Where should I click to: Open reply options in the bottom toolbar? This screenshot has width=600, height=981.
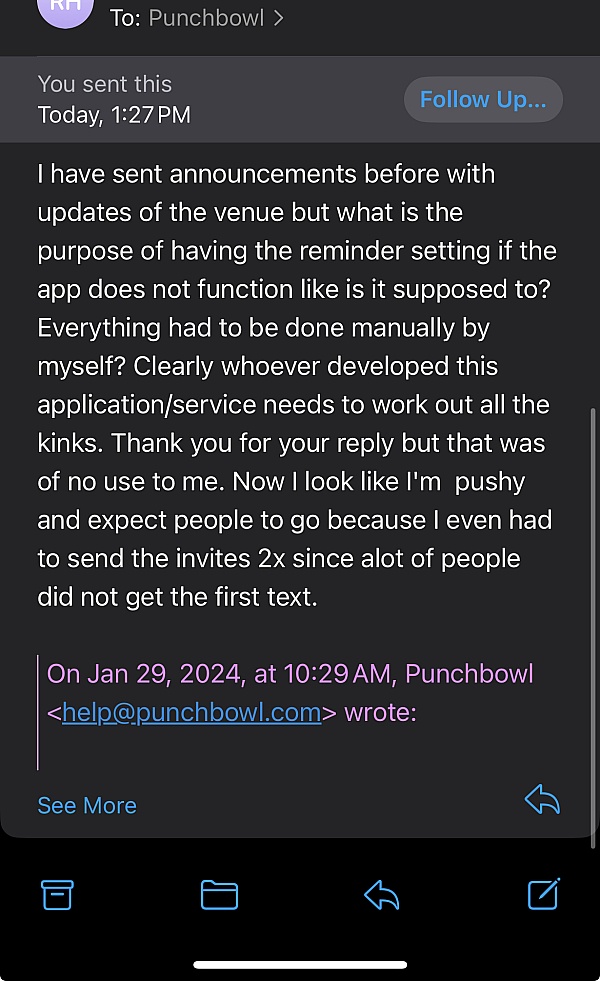pyautogui.click(x=382, y=895)
